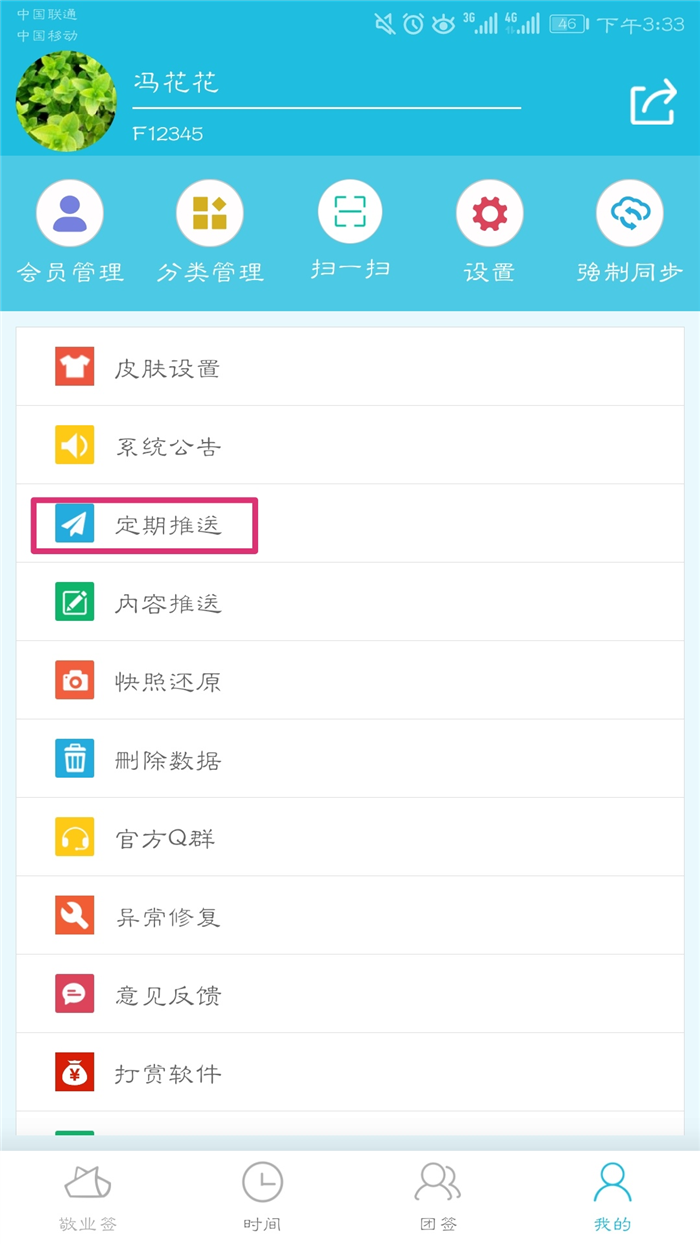
Task: Open 内容推送 content push
Action: click(x=350, y=602)
